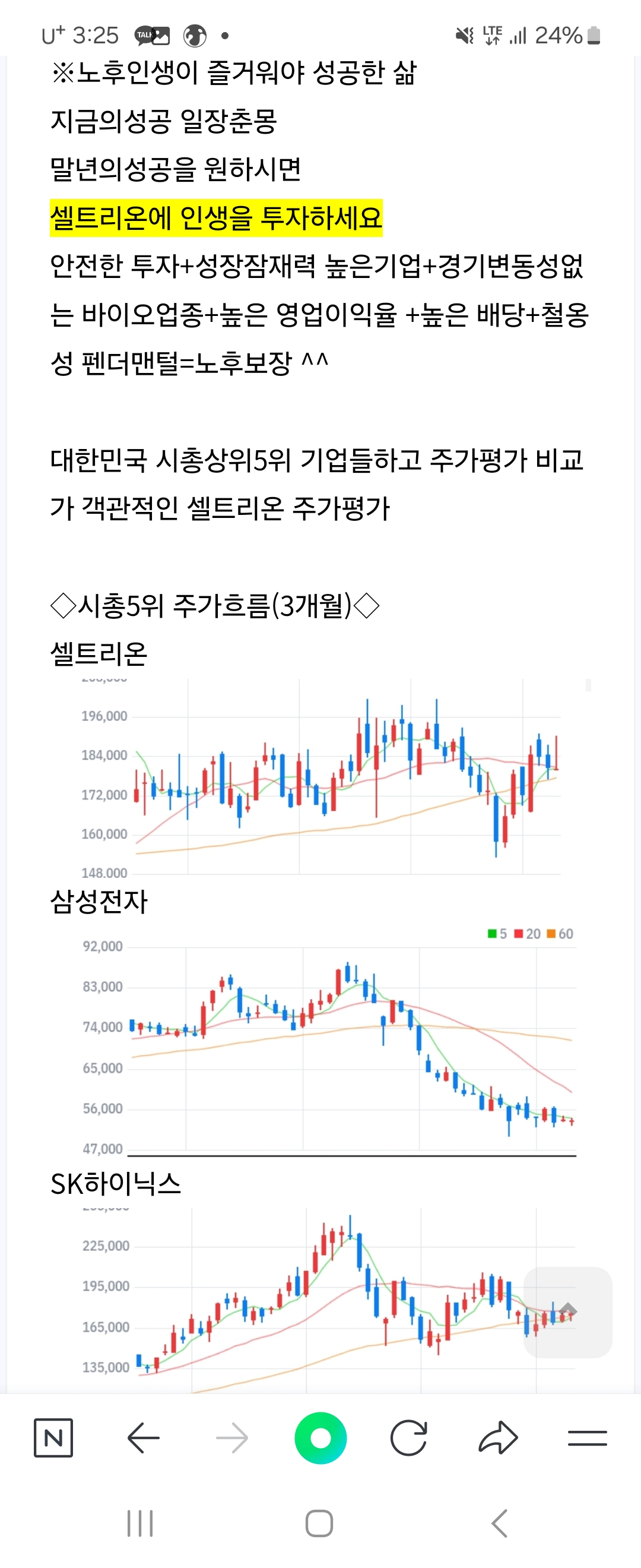Screen dimensions: 641x1568
Task: Open the browser hamburger menu
Action: coord(587,1438)
